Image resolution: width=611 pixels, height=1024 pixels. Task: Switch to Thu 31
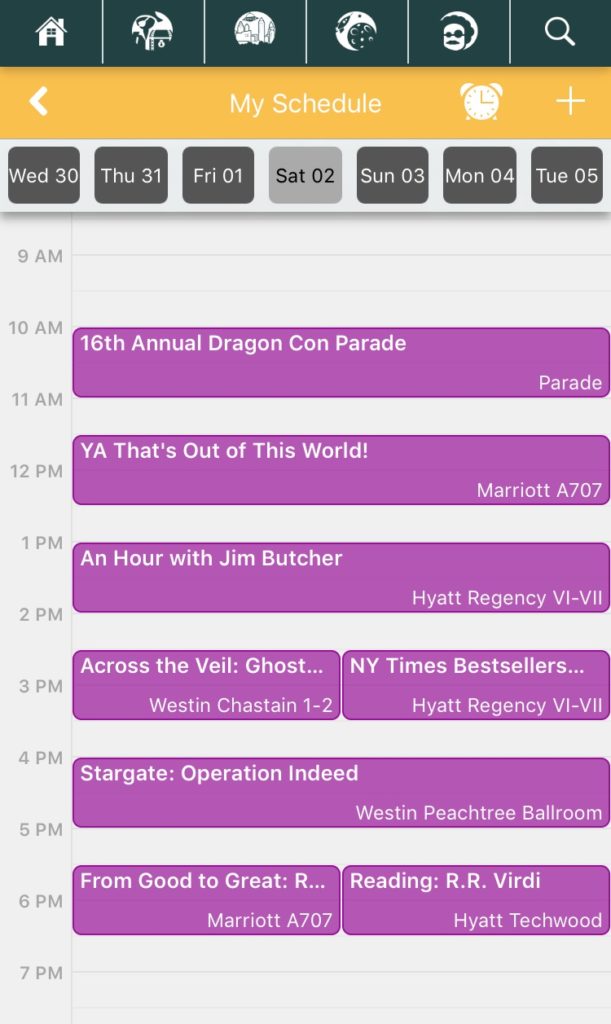click(131, 175)
